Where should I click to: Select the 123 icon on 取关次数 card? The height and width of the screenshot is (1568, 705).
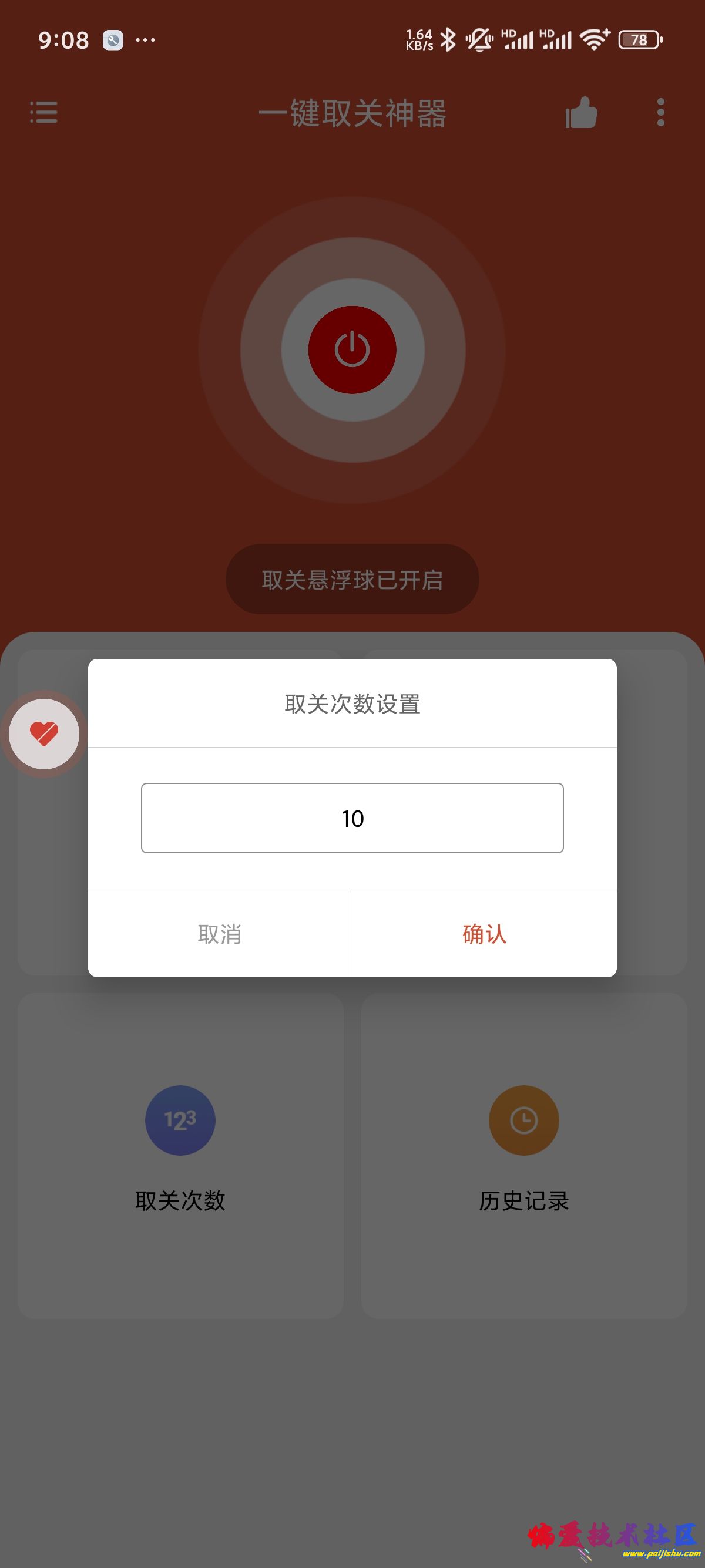click(180, 1121)
